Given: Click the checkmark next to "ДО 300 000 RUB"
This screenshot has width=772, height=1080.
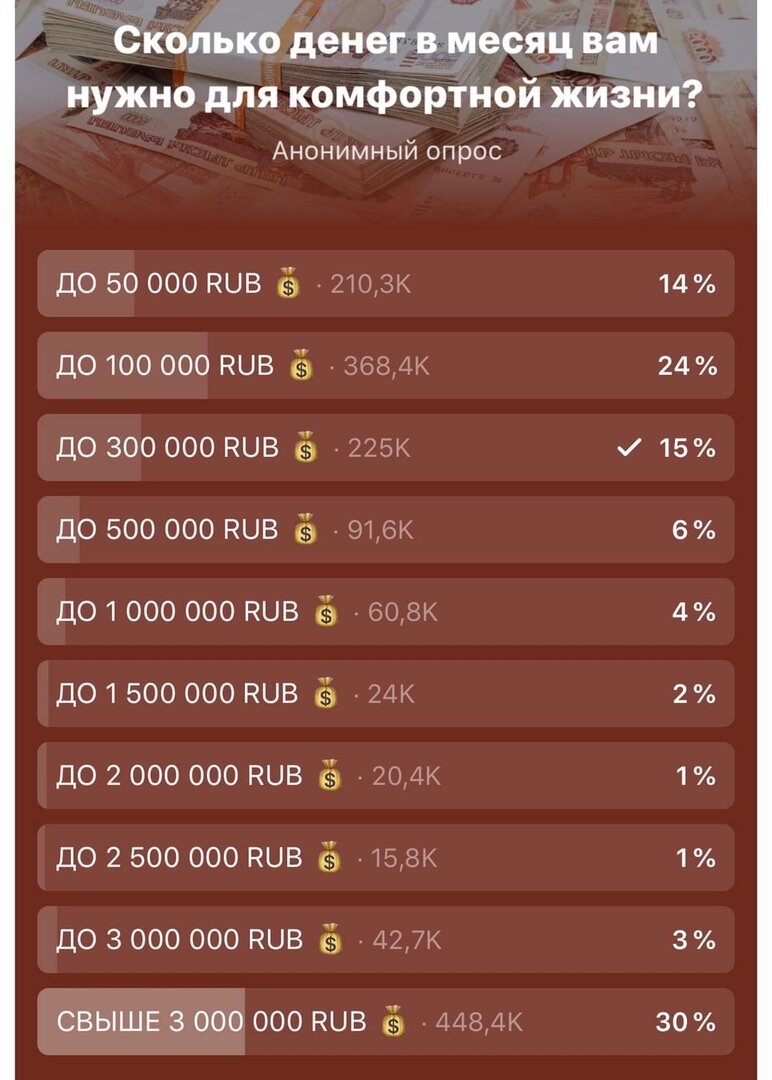Looking at the screenshot, I should pos(631,446).
